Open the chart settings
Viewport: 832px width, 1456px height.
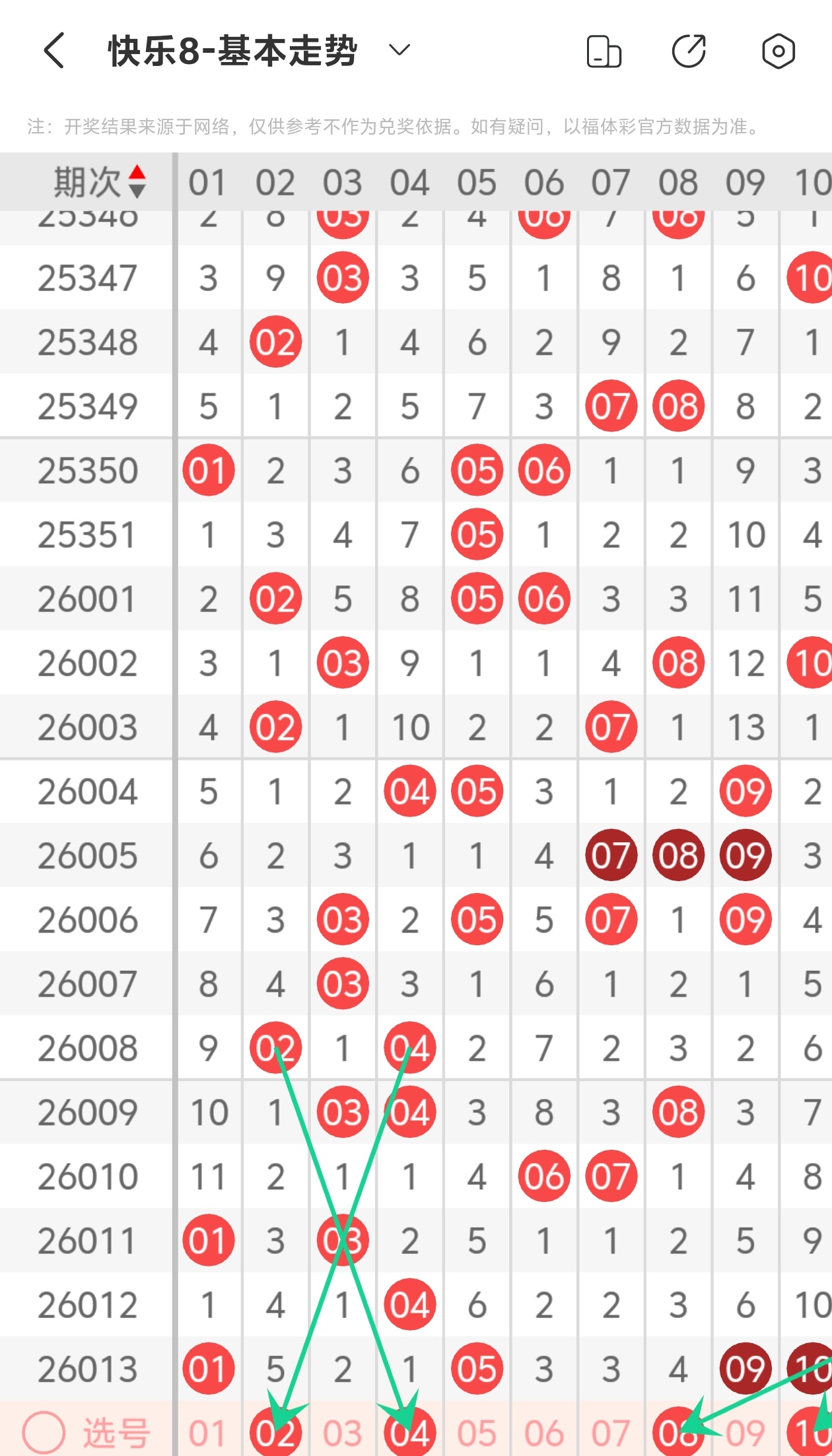point(778,51)
